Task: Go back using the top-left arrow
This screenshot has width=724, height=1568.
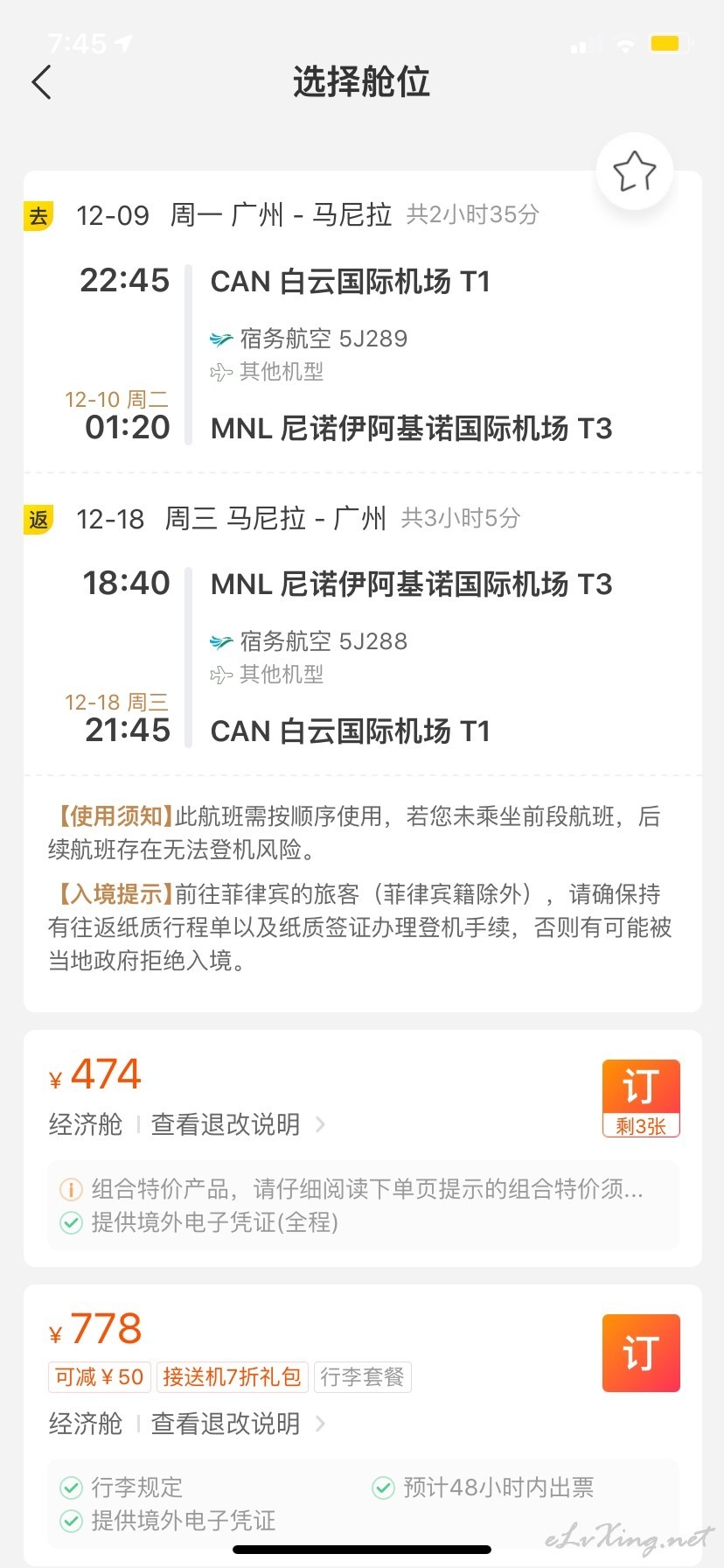Action: (41, 82)
